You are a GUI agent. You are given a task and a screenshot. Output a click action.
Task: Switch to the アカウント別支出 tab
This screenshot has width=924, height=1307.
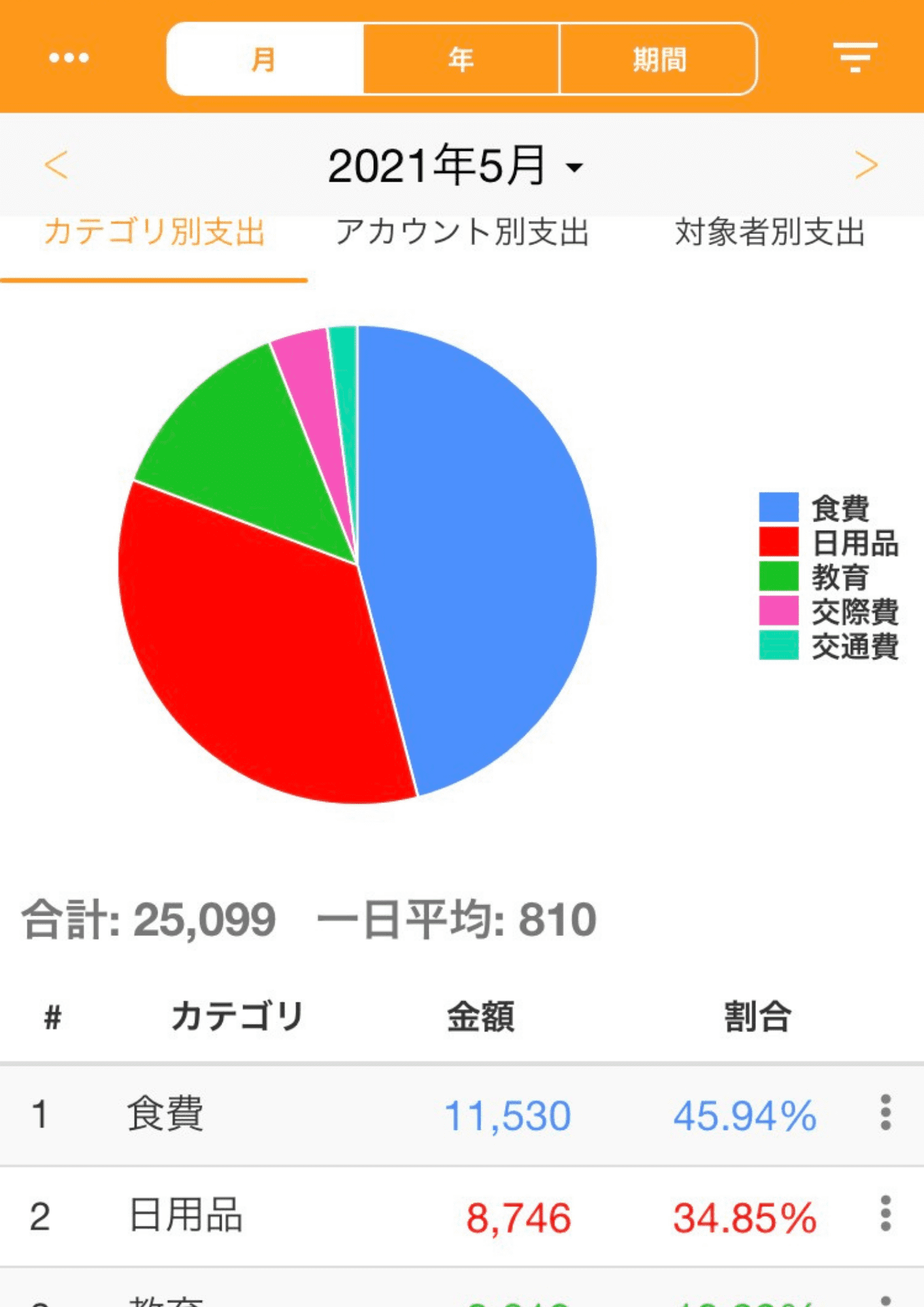pos(462,233)
